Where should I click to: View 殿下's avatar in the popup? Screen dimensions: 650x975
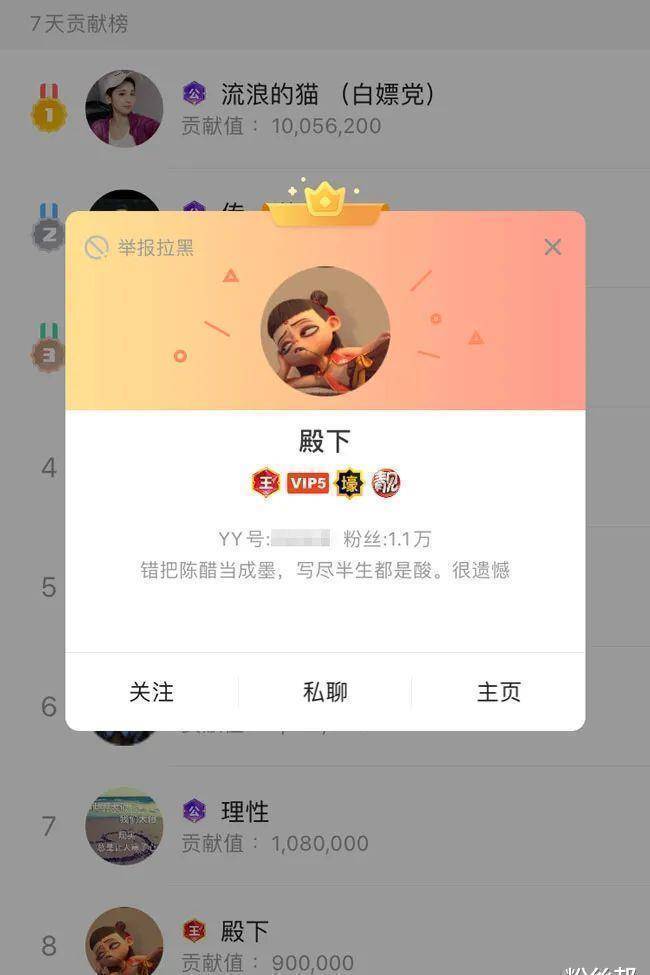(x=325, y=331)
